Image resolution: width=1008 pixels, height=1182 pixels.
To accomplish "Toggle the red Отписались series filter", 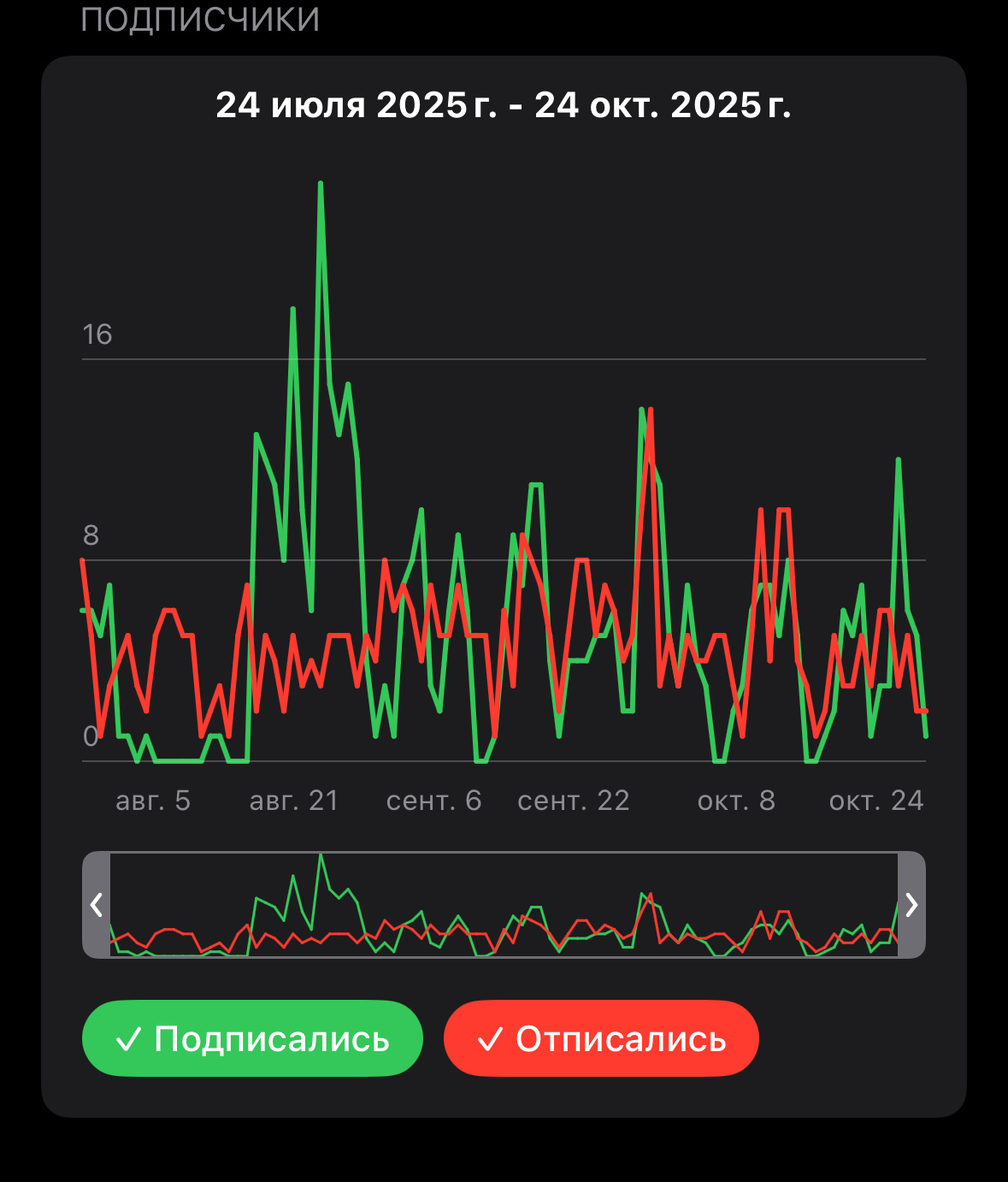I will (x=601, y=1038).
